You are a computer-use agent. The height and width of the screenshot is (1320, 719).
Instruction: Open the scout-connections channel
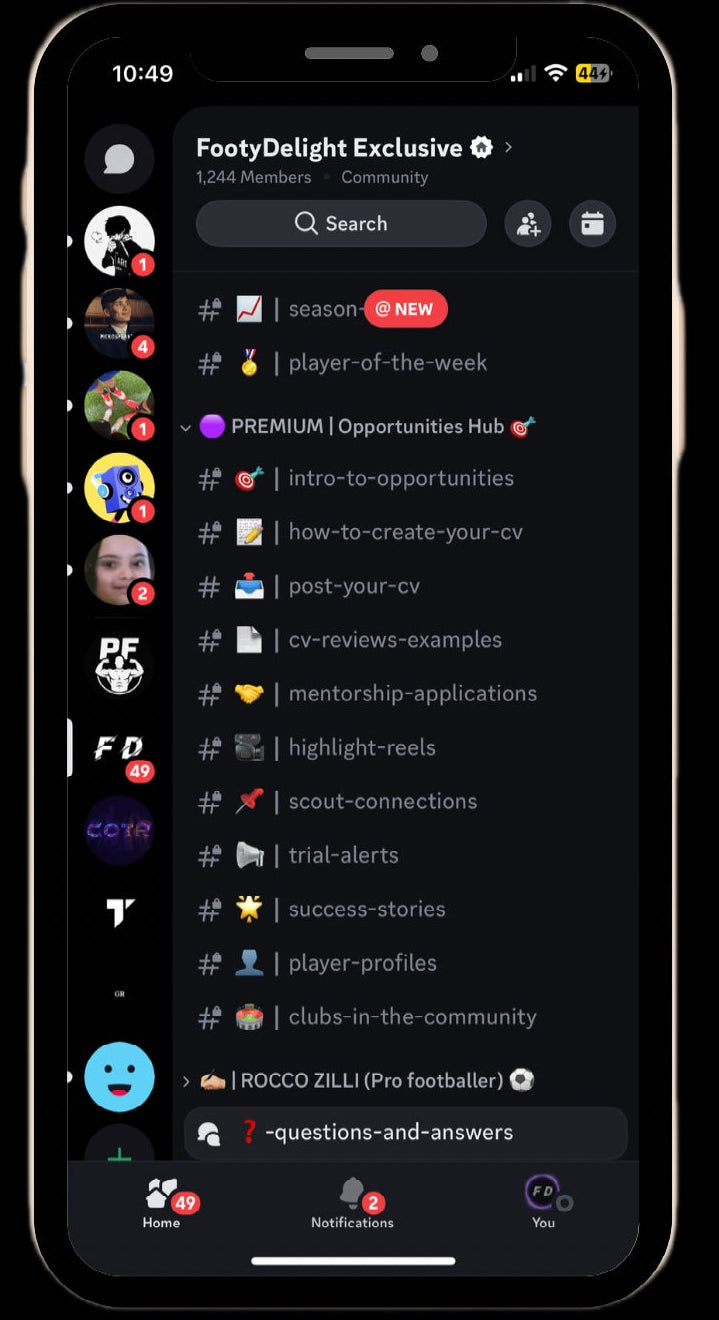(382, 802)
